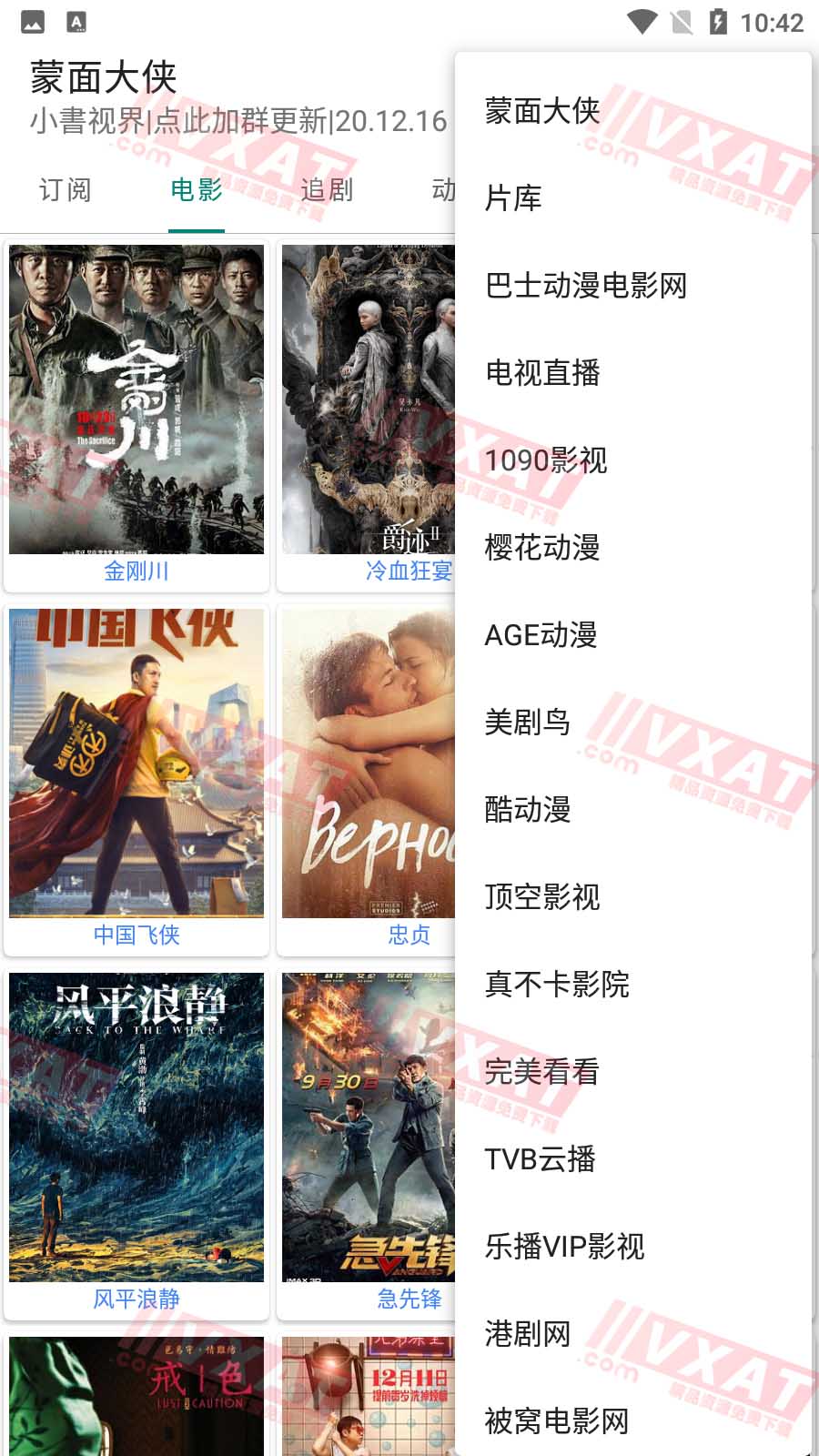
Task: Open the gallery notification icon
Action: pyautogui.click(x=31, y=23)
